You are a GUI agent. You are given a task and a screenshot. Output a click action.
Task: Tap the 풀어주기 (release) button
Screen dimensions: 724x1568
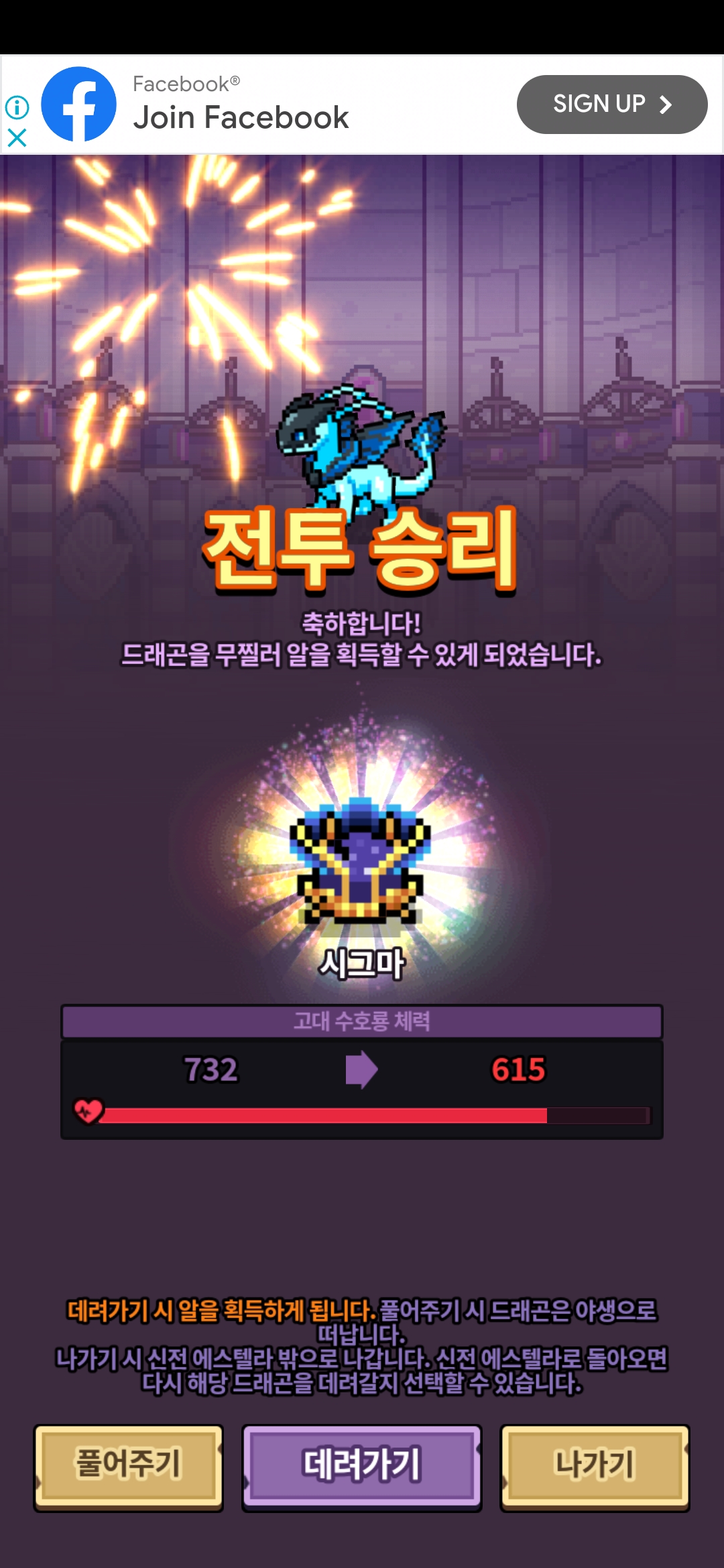tap(128, 1467)
